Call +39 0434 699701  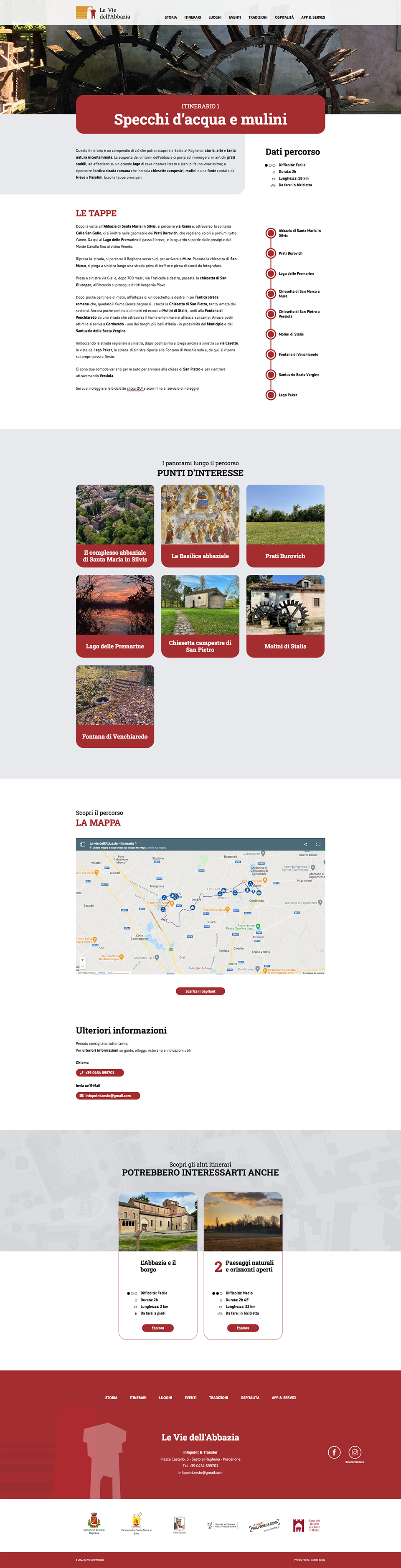click(x=100, y=1073)
